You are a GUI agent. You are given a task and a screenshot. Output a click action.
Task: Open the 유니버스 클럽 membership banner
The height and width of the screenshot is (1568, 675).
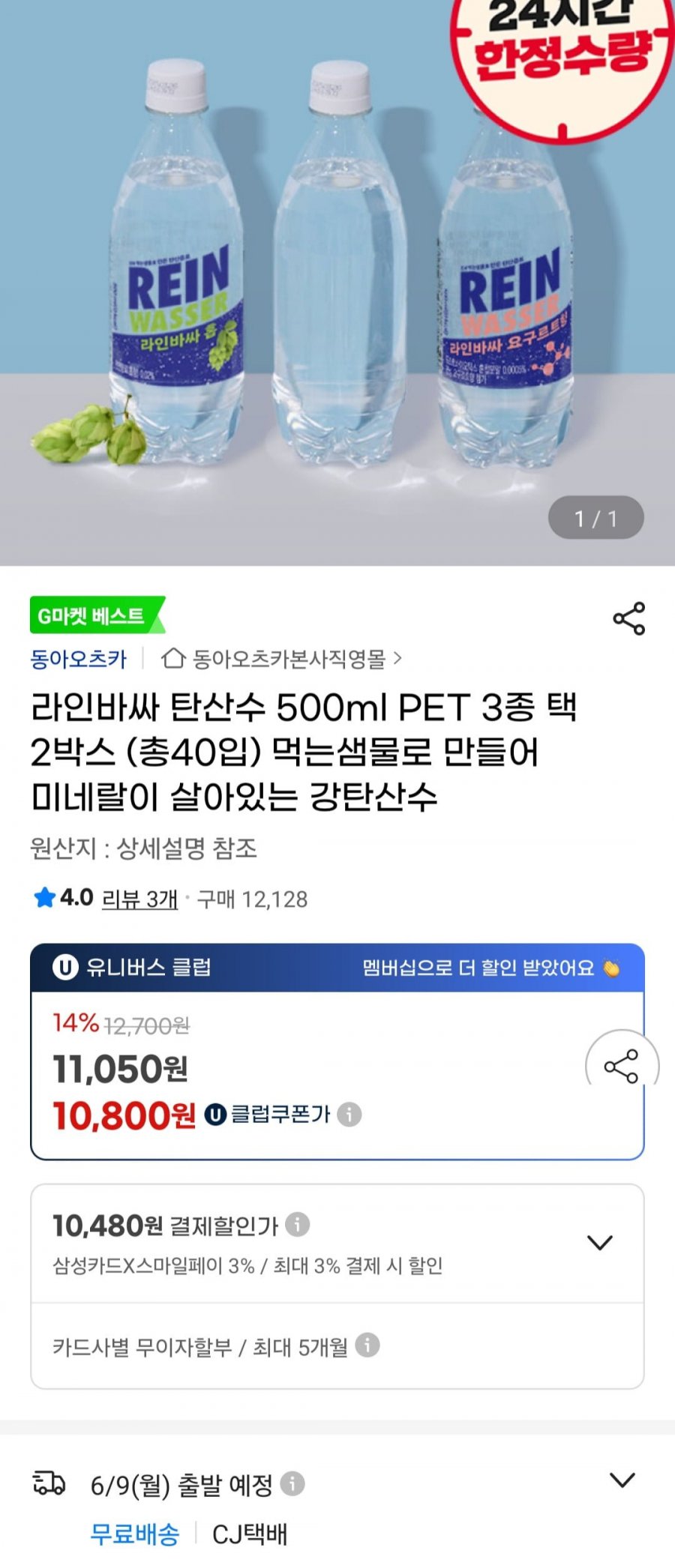coord(337,968)
